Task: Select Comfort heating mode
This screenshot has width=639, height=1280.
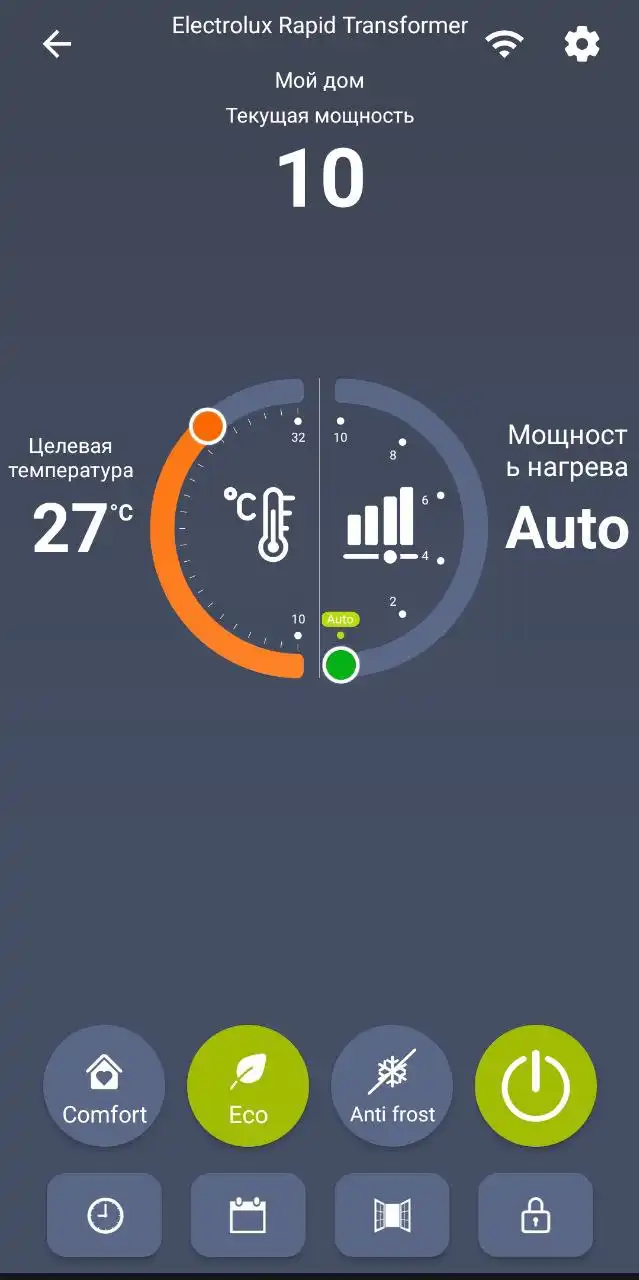Action: click(x=104, y=1086)
